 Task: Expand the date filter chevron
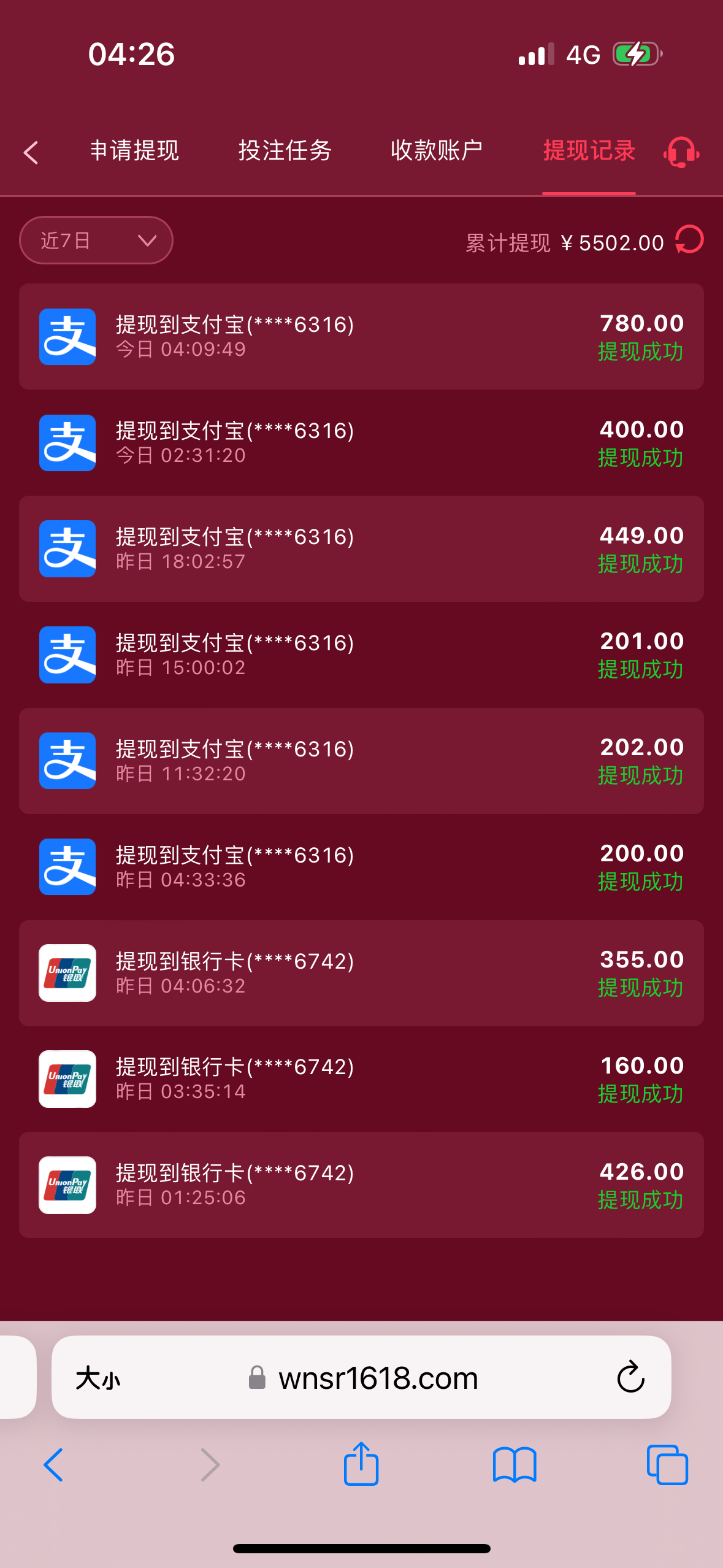(x=147, y=240)
